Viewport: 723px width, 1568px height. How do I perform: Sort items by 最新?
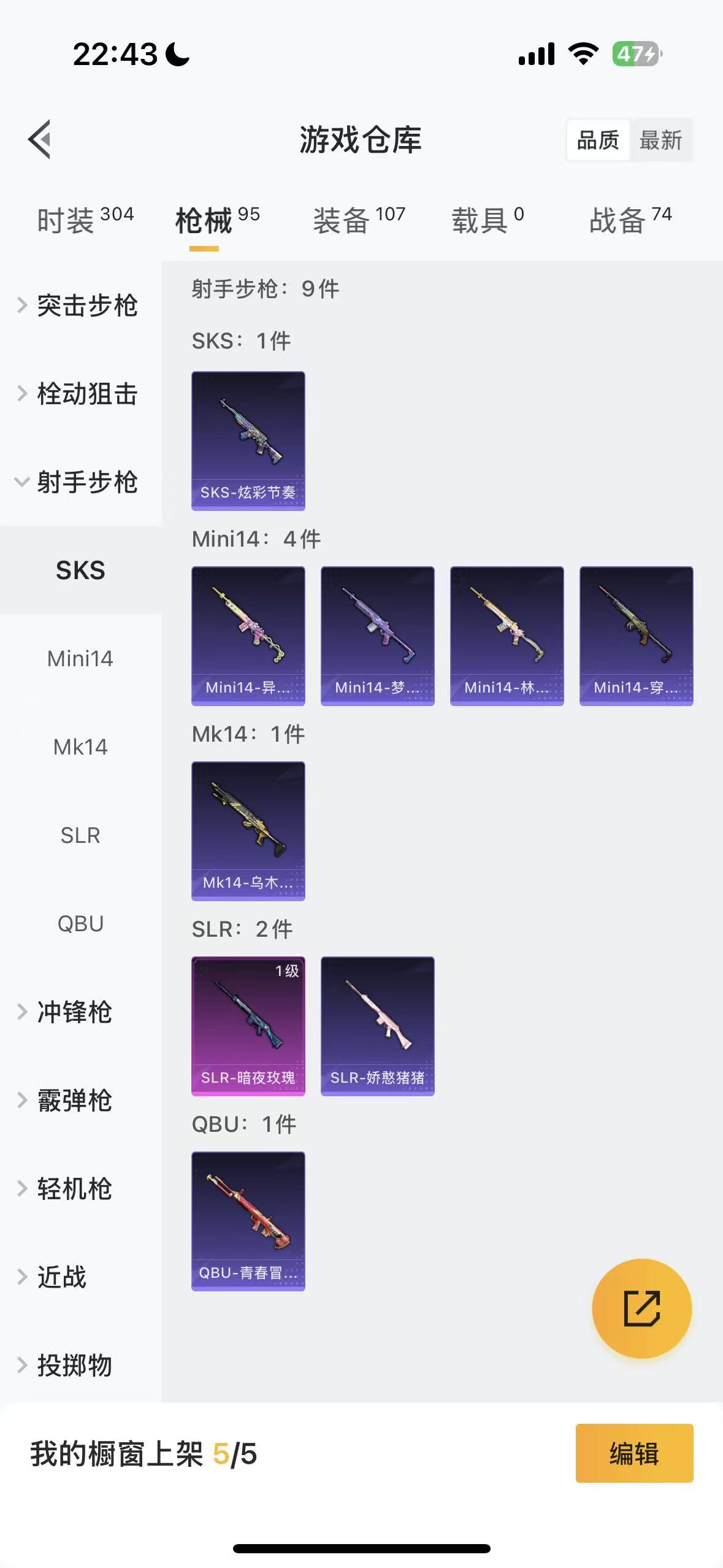click(x=660, y=140)
